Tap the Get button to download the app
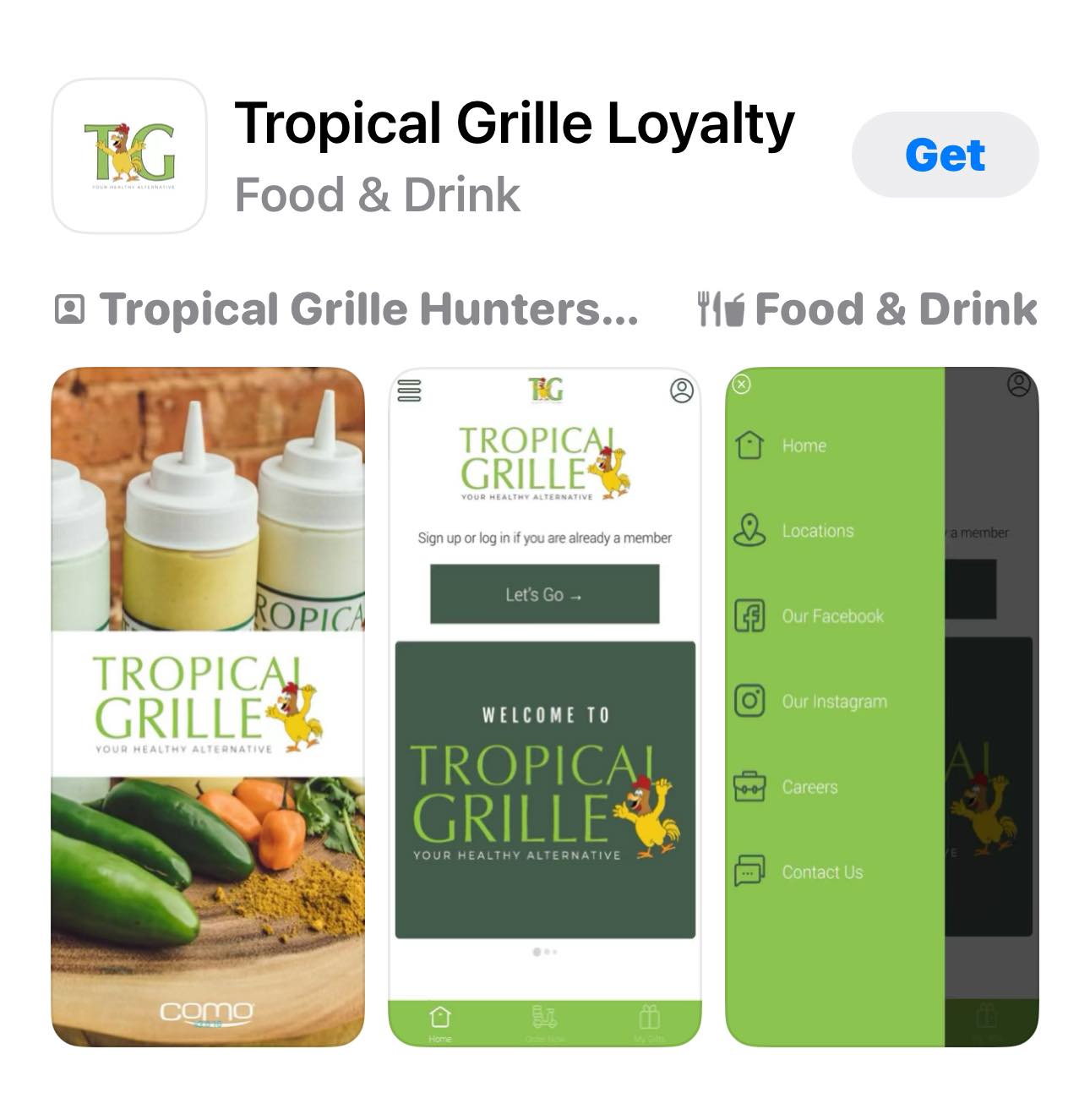The width and height of the screenshot is (1090, 1120). click(944, 156)
